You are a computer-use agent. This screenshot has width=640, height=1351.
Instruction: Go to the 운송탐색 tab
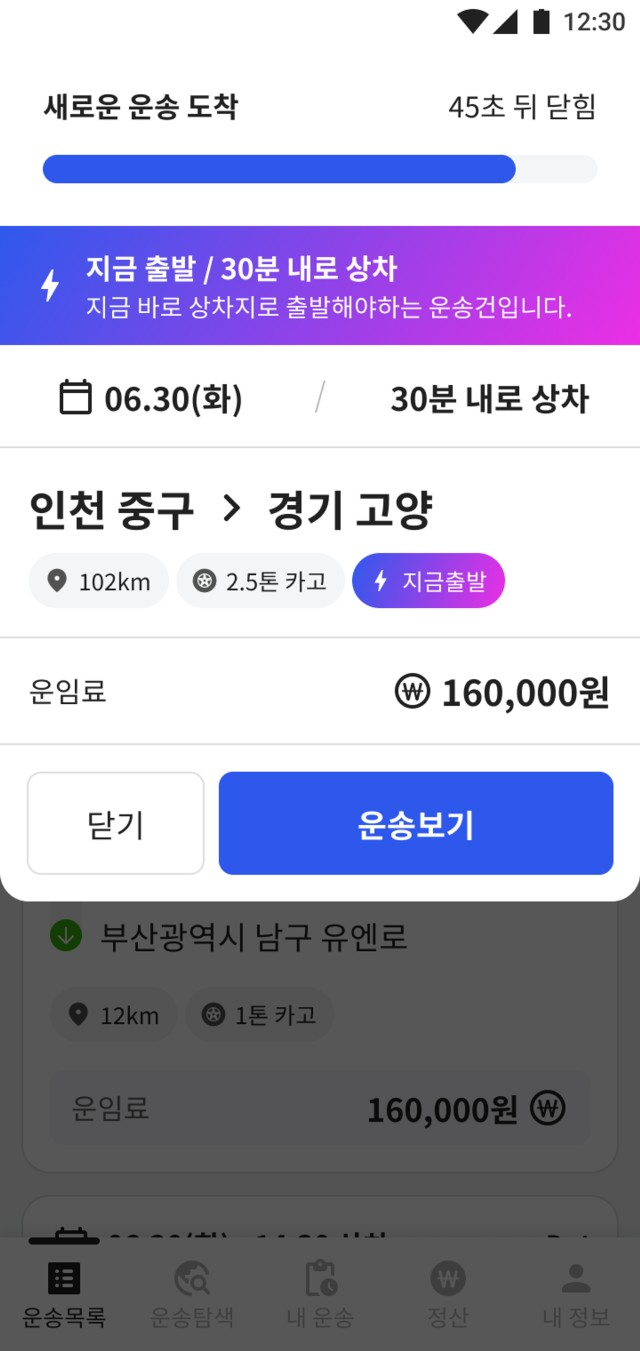(192, 1295)
